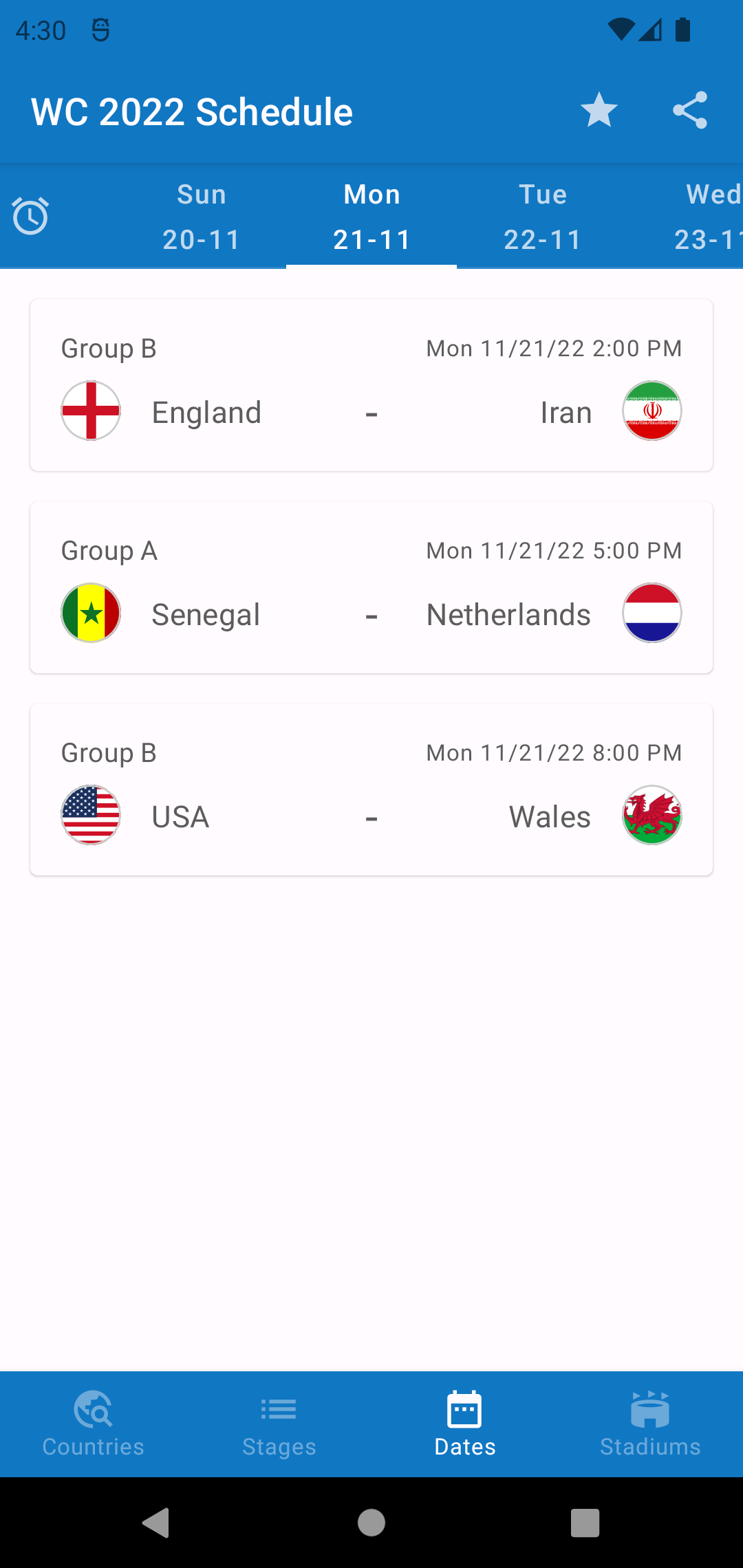Screen dimensions: 743x1568
Task: Open the Senegal vs Netherlands match card
Action: click(x=371, y=587)
